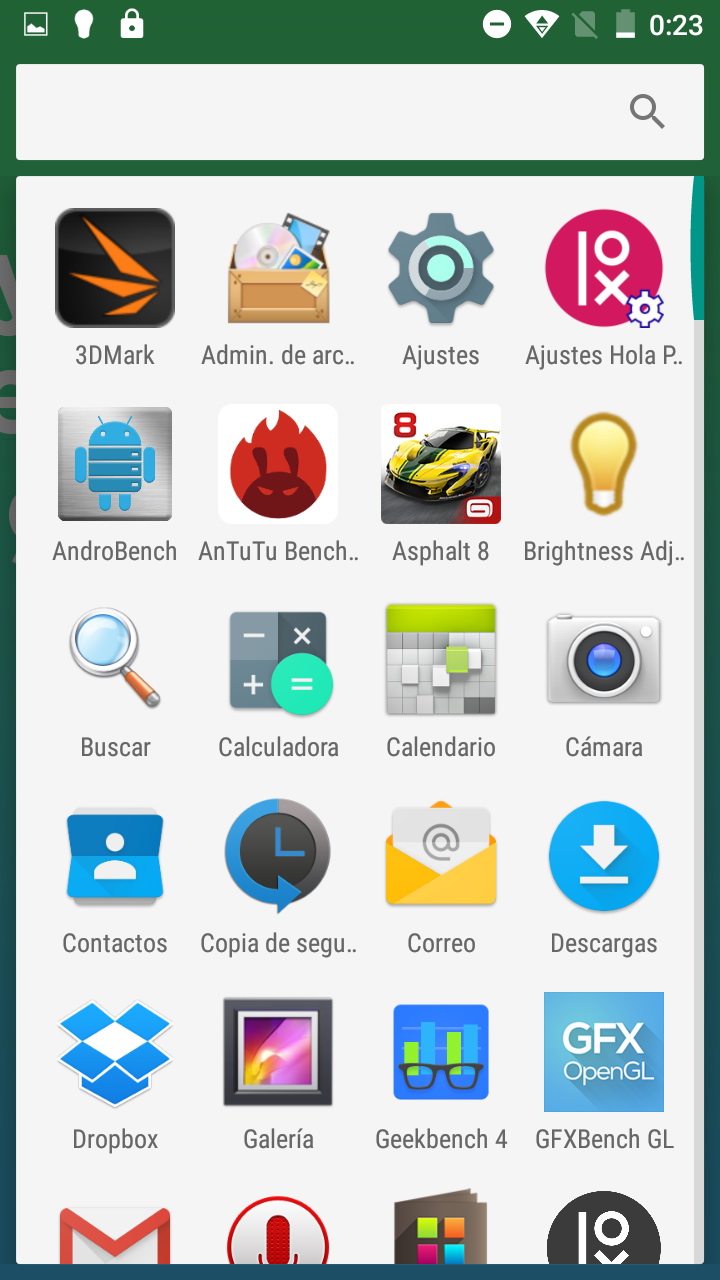Launch Admin. de archivos file manager

pos(278,268)
